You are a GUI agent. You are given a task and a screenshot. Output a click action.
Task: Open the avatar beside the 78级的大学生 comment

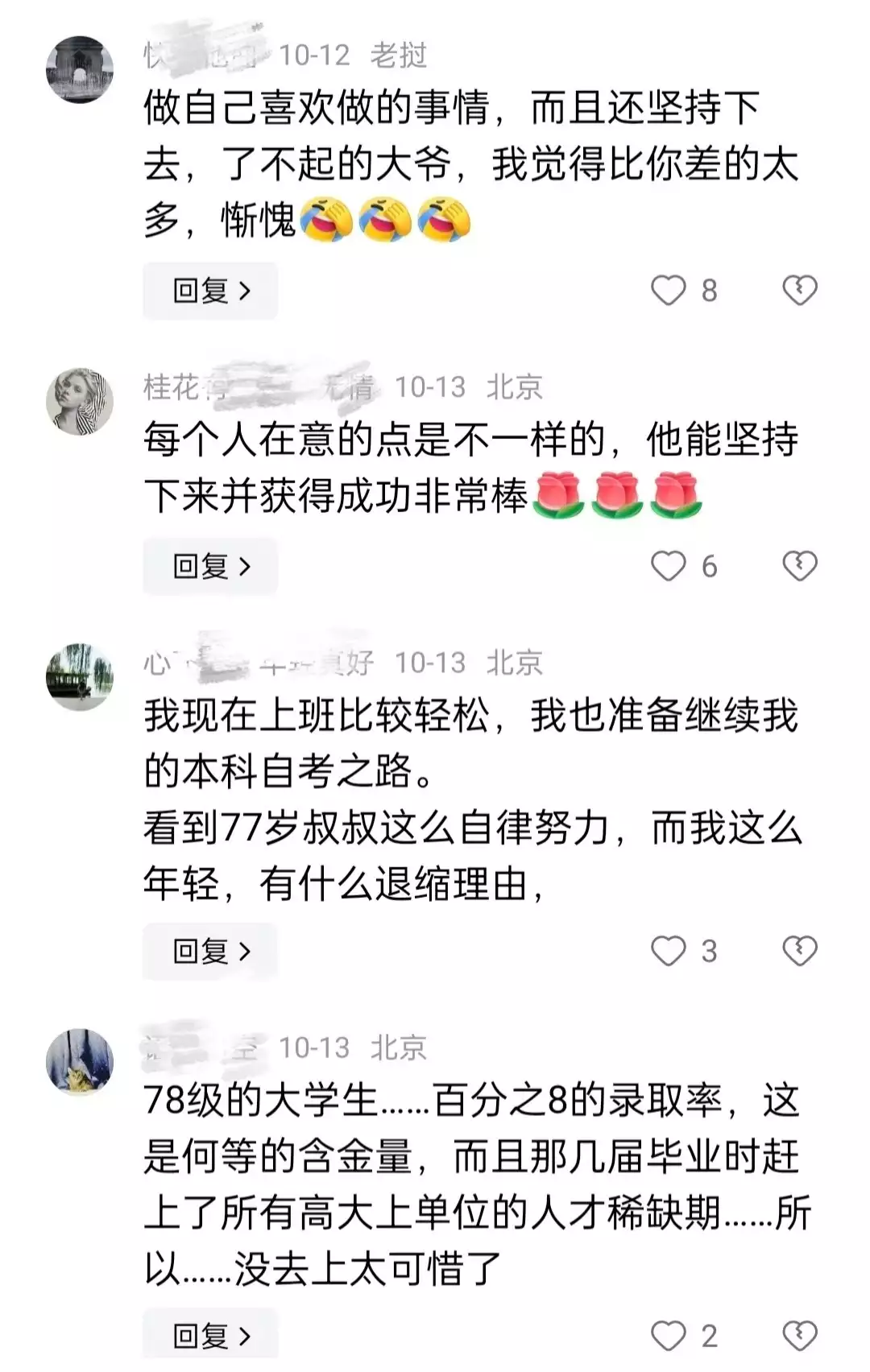79,1062
